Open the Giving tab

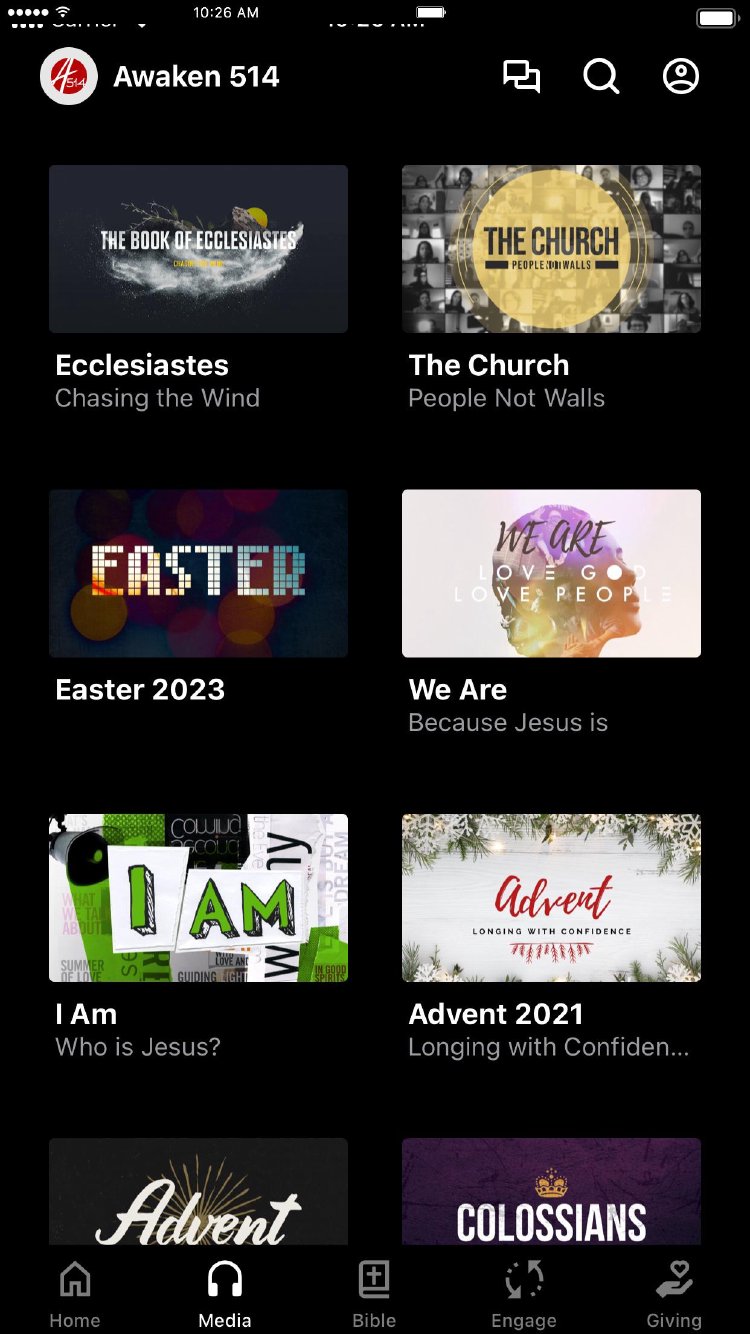coord(674,1293)
